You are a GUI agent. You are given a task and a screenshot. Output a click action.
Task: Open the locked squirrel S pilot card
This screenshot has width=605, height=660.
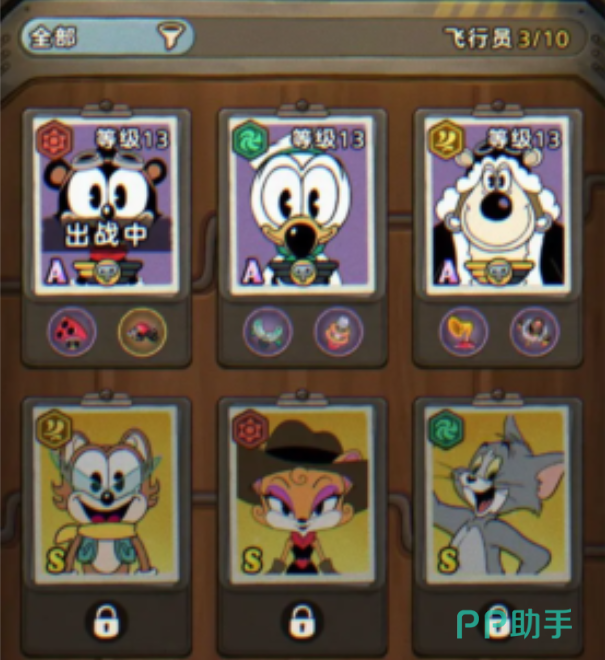[105, 490]
